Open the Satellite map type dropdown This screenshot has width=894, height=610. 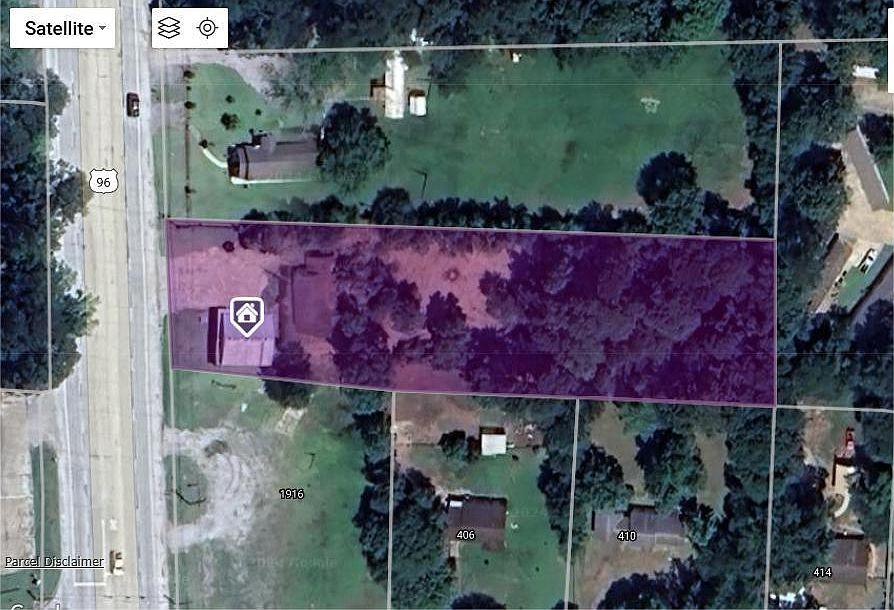63,28
